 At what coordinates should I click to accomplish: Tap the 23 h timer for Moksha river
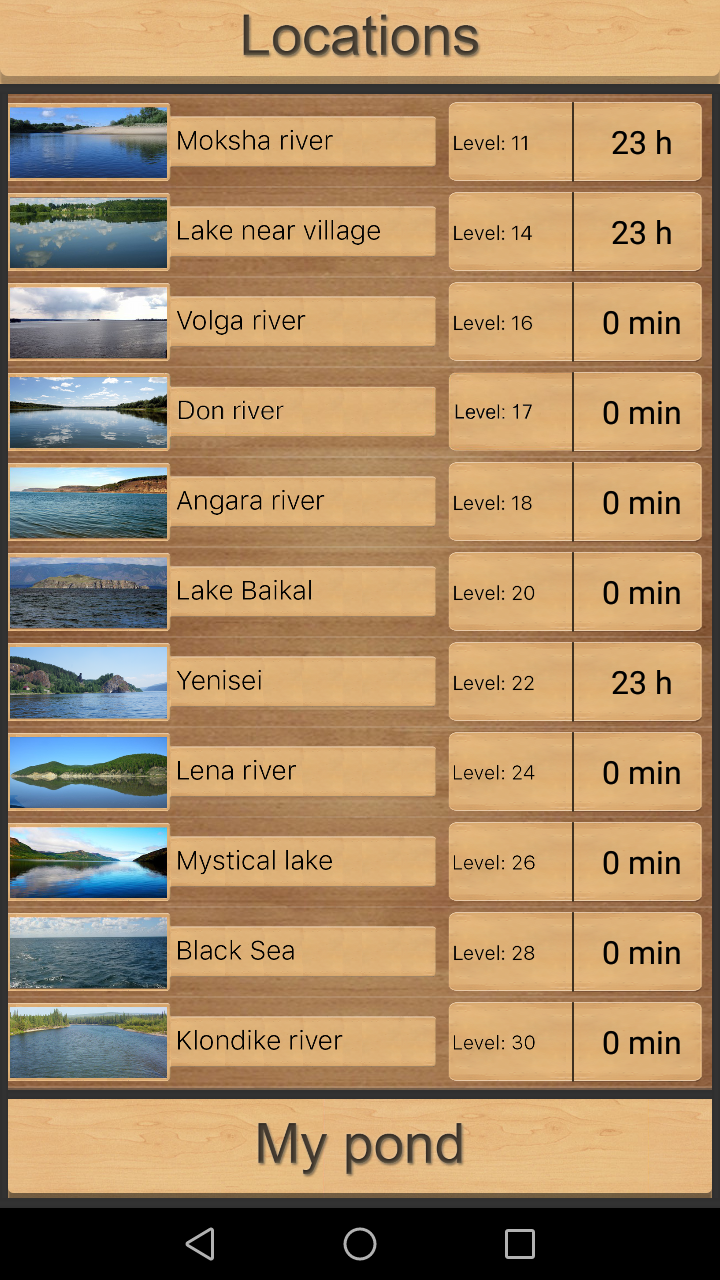click(638, 142)
